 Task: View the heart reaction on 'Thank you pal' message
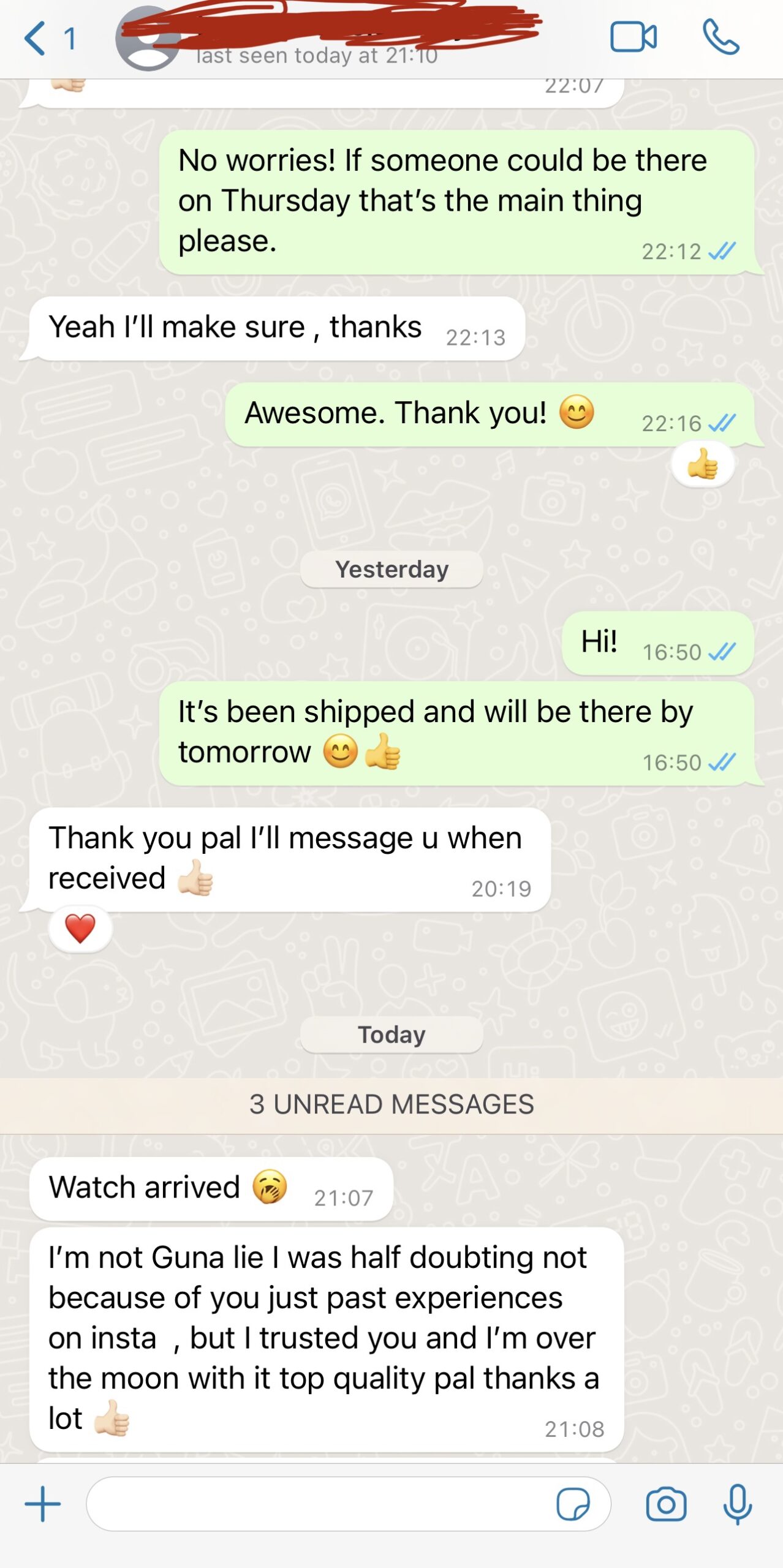[80, 929]
